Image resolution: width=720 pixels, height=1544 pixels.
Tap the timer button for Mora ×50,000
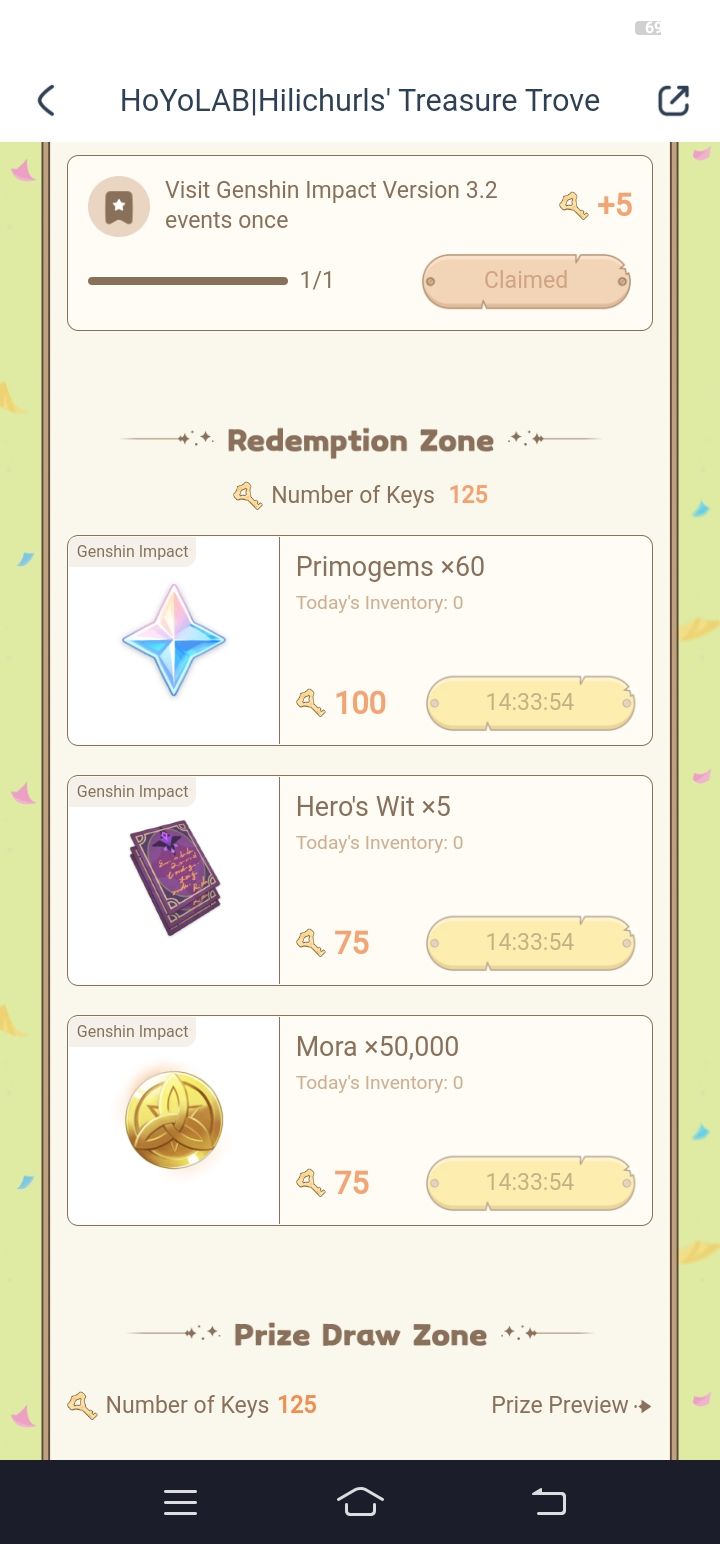coord(530,1182)
